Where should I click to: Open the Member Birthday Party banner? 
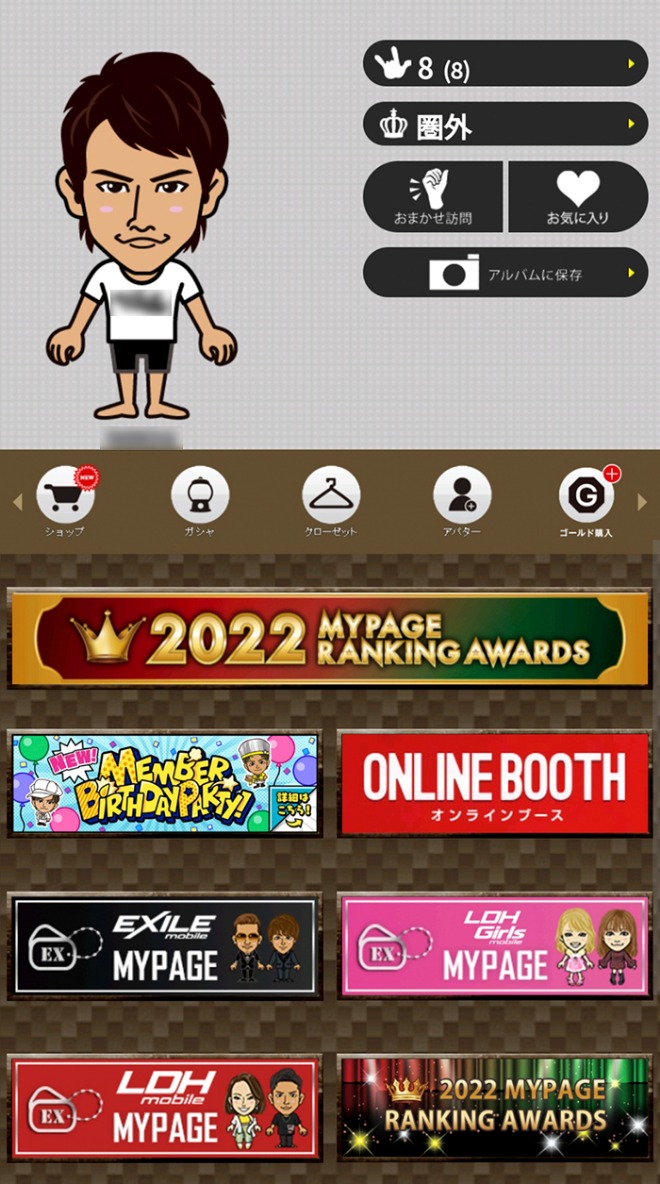(x=165, y=783)
